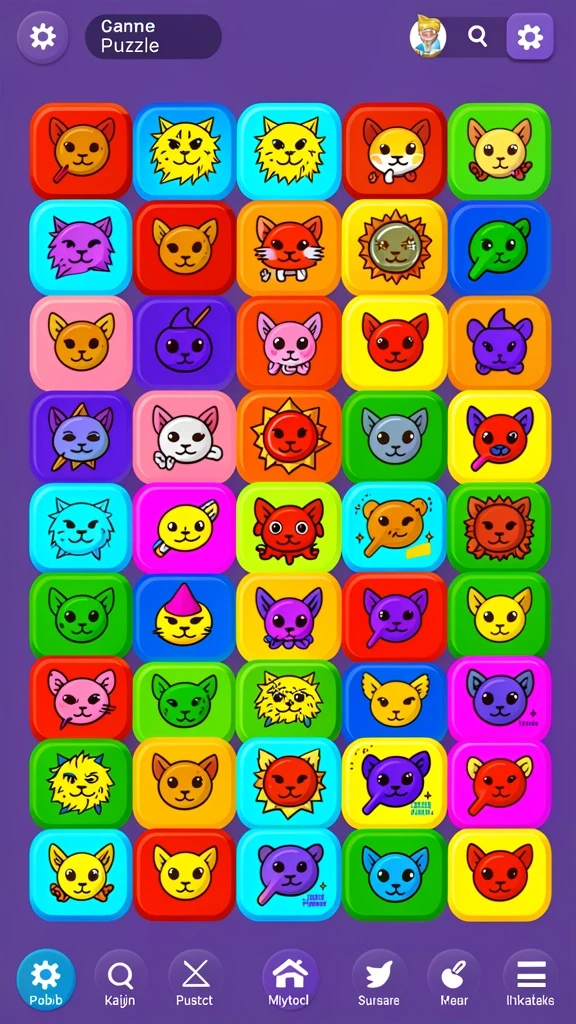This screenshot has height=1024, width=576.
Task: Open the purple square gear button
Action: (x=530, y=37)
